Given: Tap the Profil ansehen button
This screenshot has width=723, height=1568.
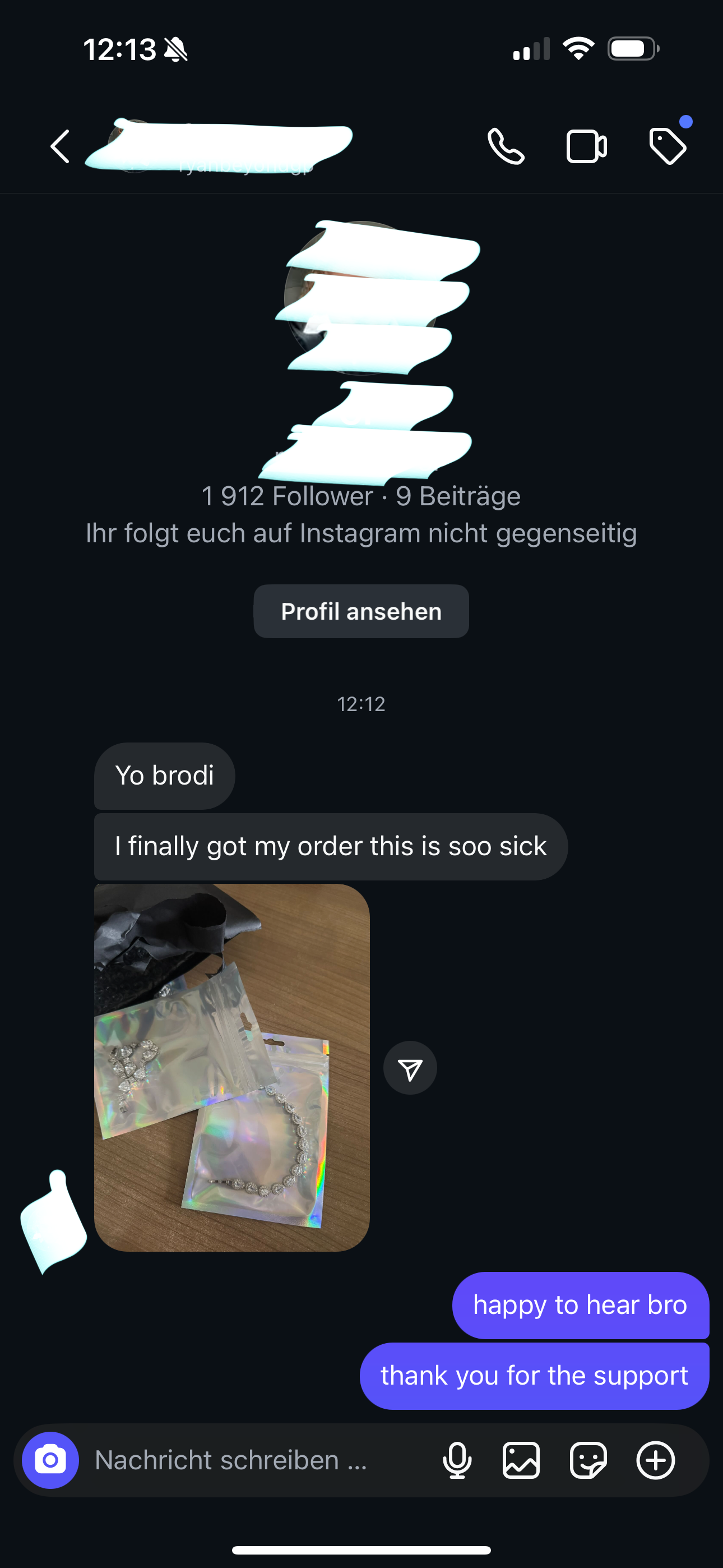Looking at the screenshot, I should pyautogui.click(x=361, y=611).
